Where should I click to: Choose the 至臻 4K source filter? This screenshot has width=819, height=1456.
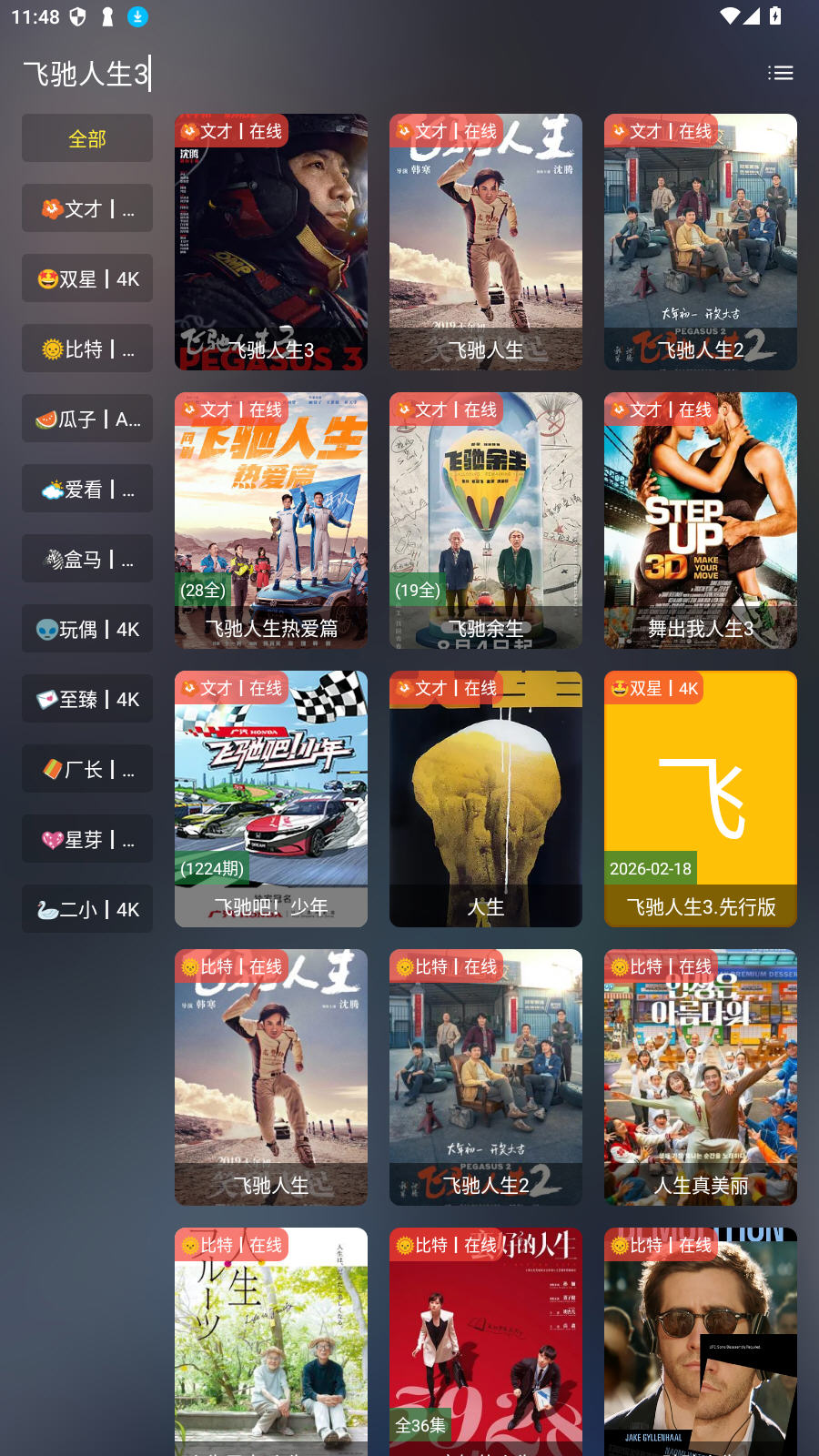87,699
